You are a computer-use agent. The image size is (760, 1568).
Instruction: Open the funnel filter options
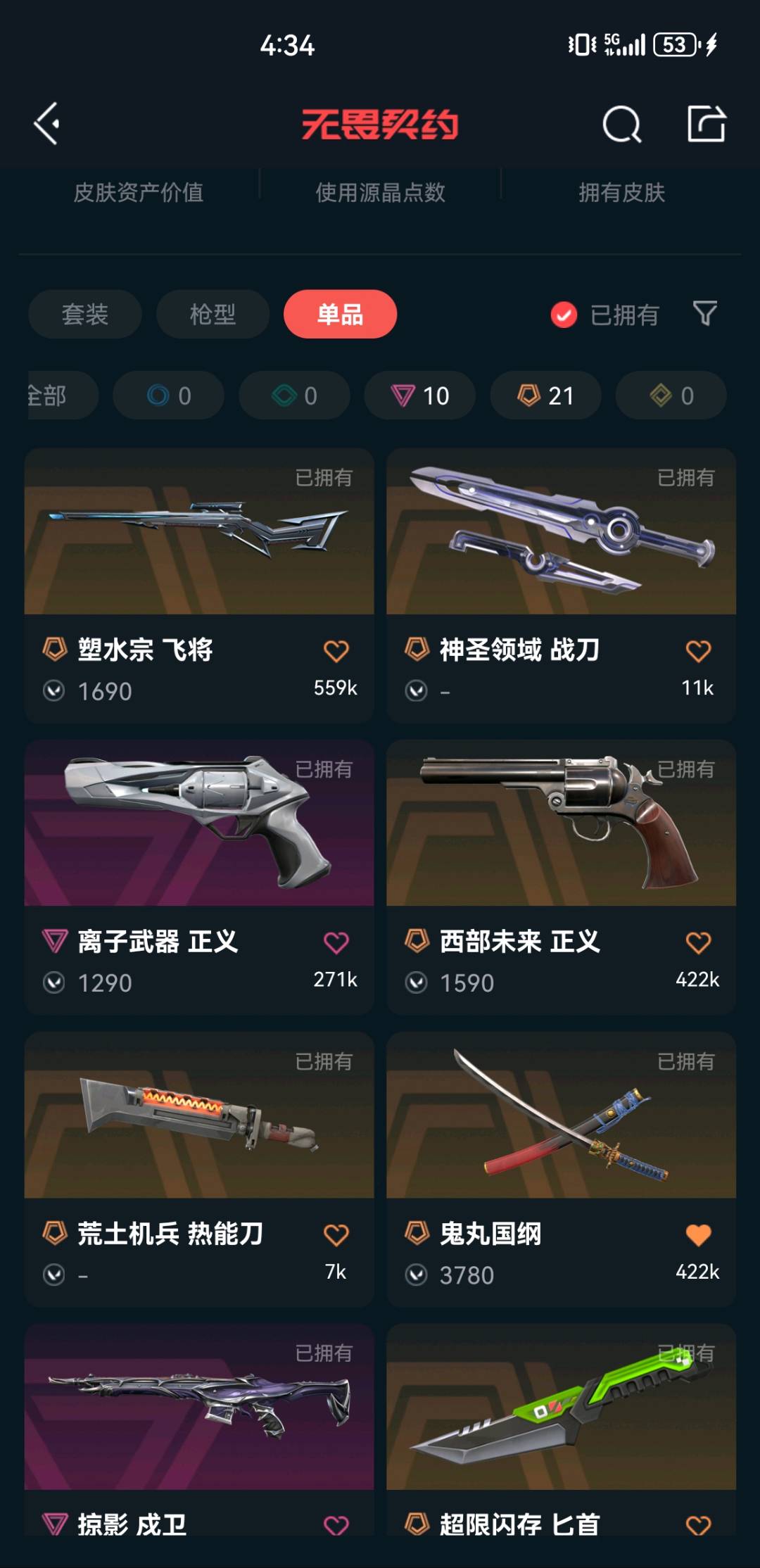click(705, 313)
